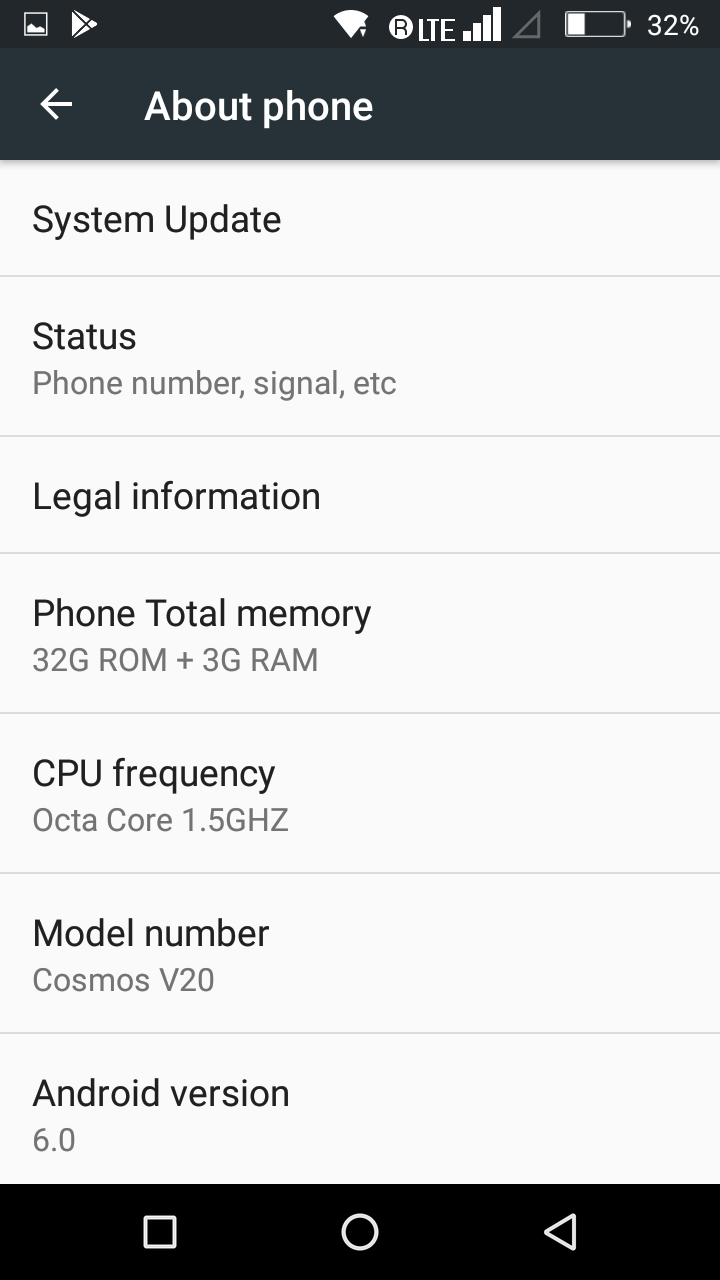Tap the Android version row

pos(360,1112)
